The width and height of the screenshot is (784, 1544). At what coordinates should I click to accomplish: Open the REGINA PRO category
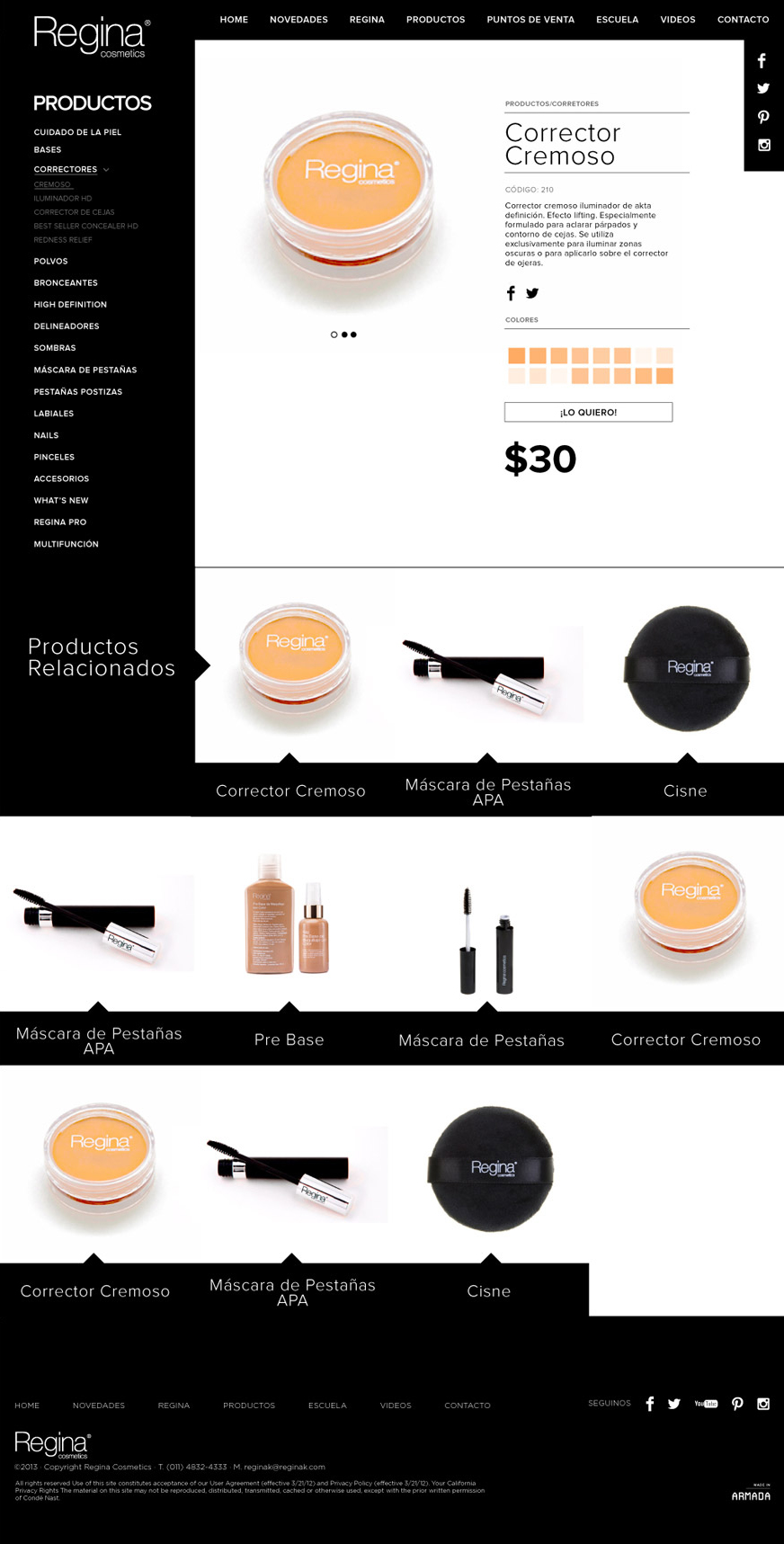point(60,522)
